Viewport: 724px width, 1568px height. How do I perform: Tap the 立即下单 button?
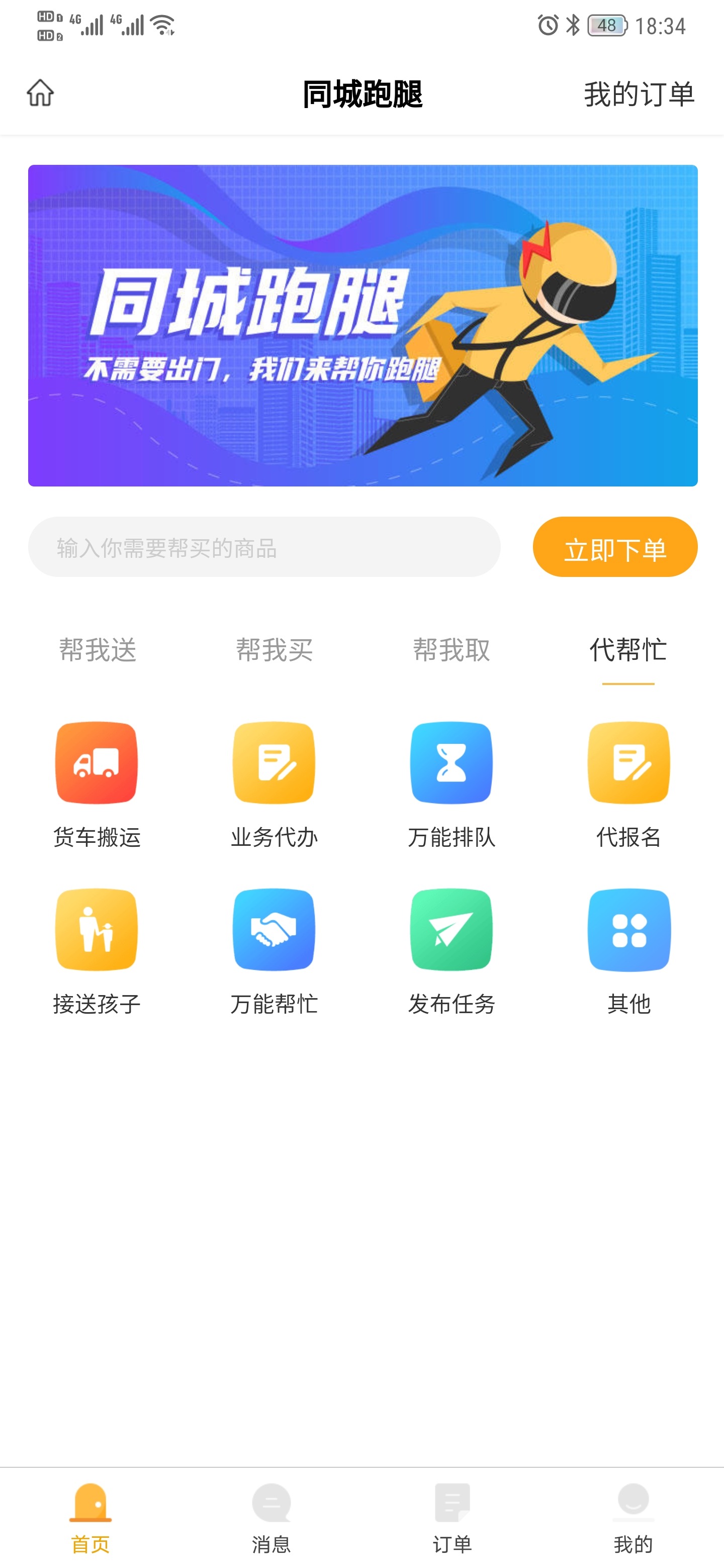[x=614, y=547]
